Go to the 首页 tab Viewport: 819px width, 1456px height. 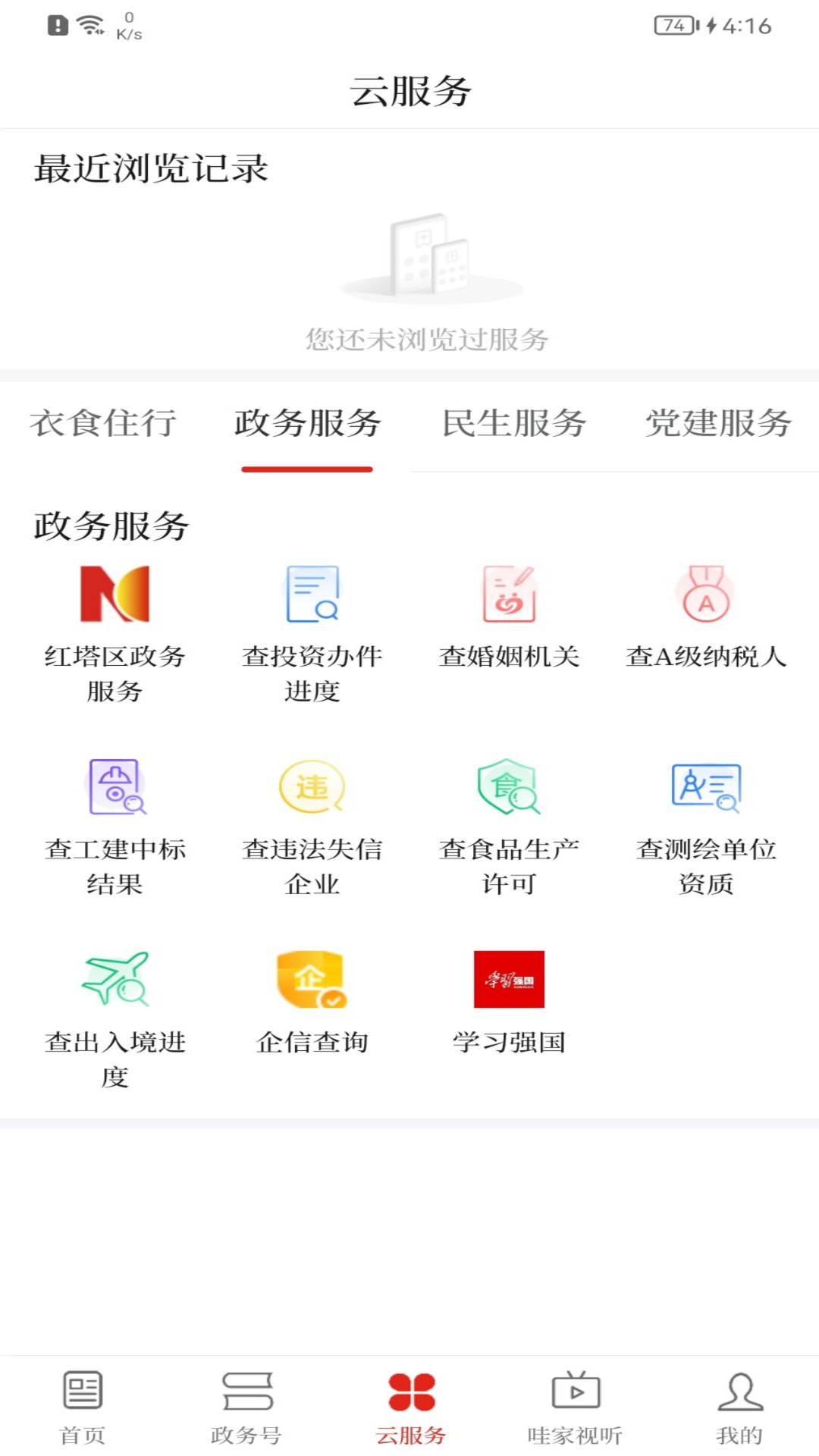[82, 1407]
